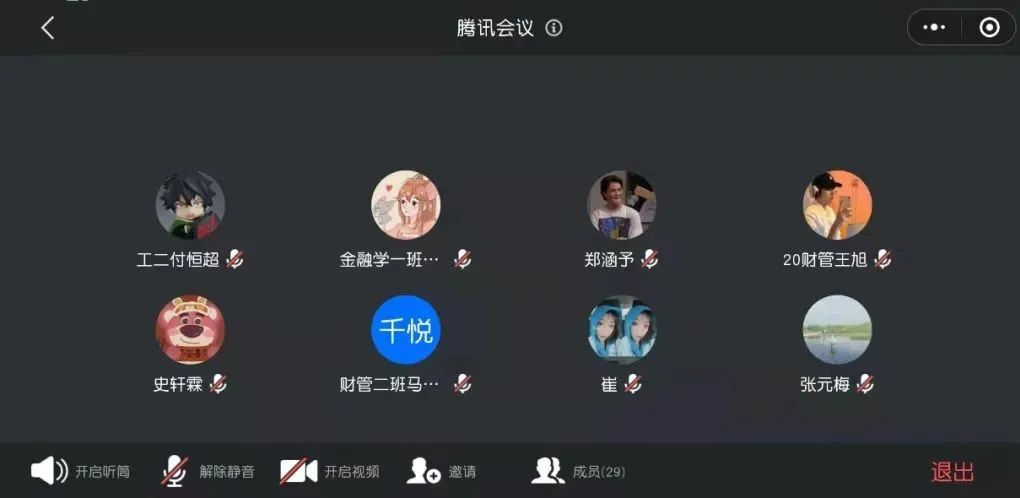
Task: Close the mini program via circle button
Action: [989, 28]
